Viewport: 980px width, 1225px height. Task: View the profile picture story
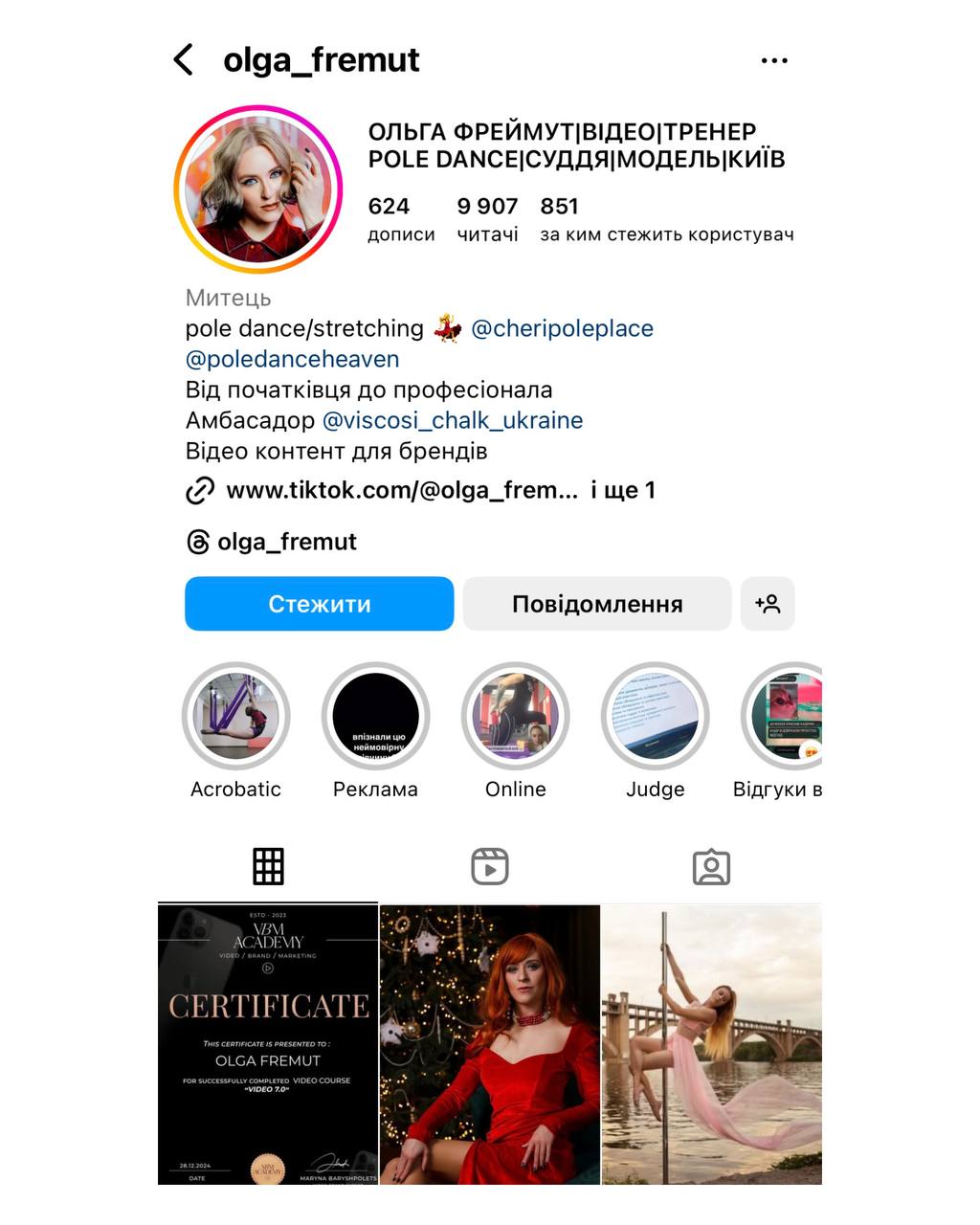coord(258,189)
